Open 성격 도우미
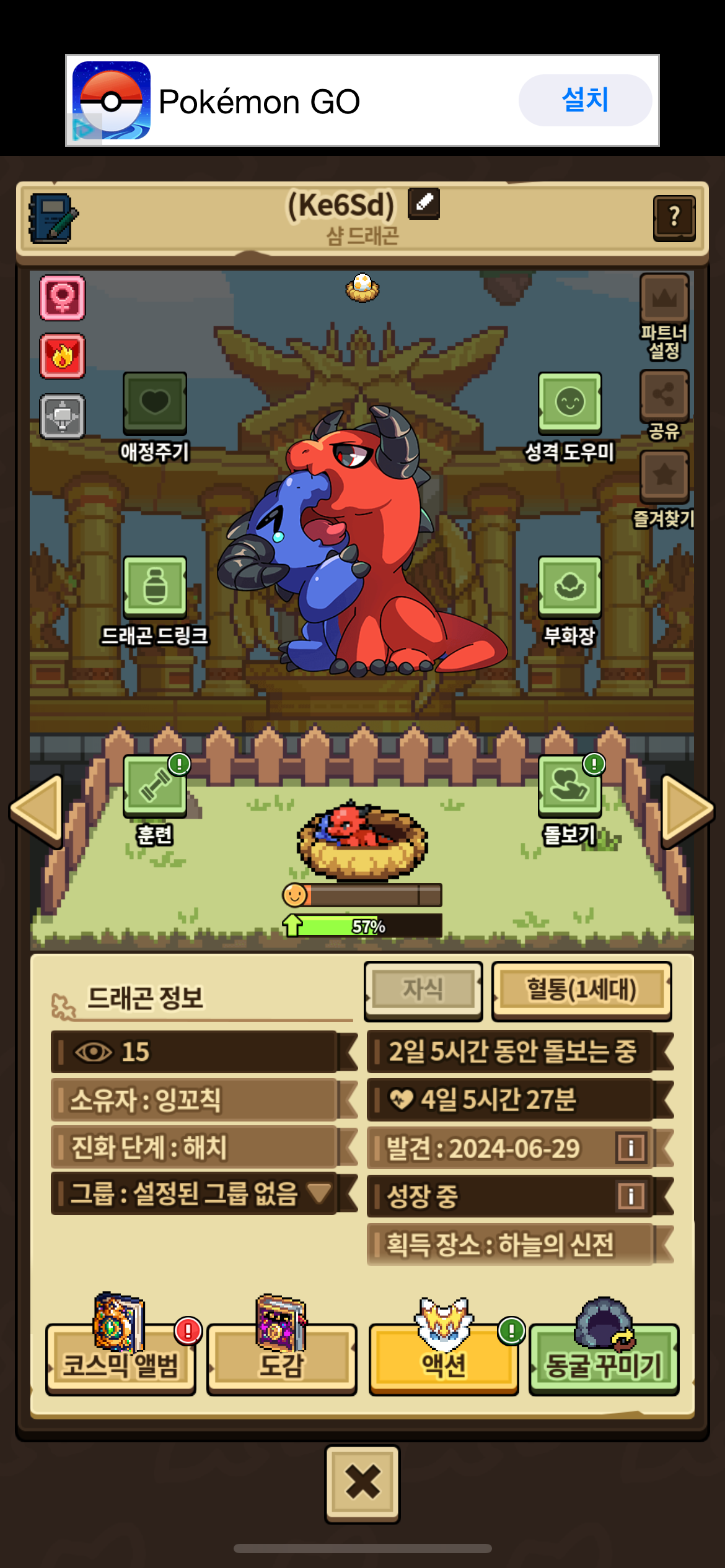This screenshot has height=1568, width=725. point(569,403)
